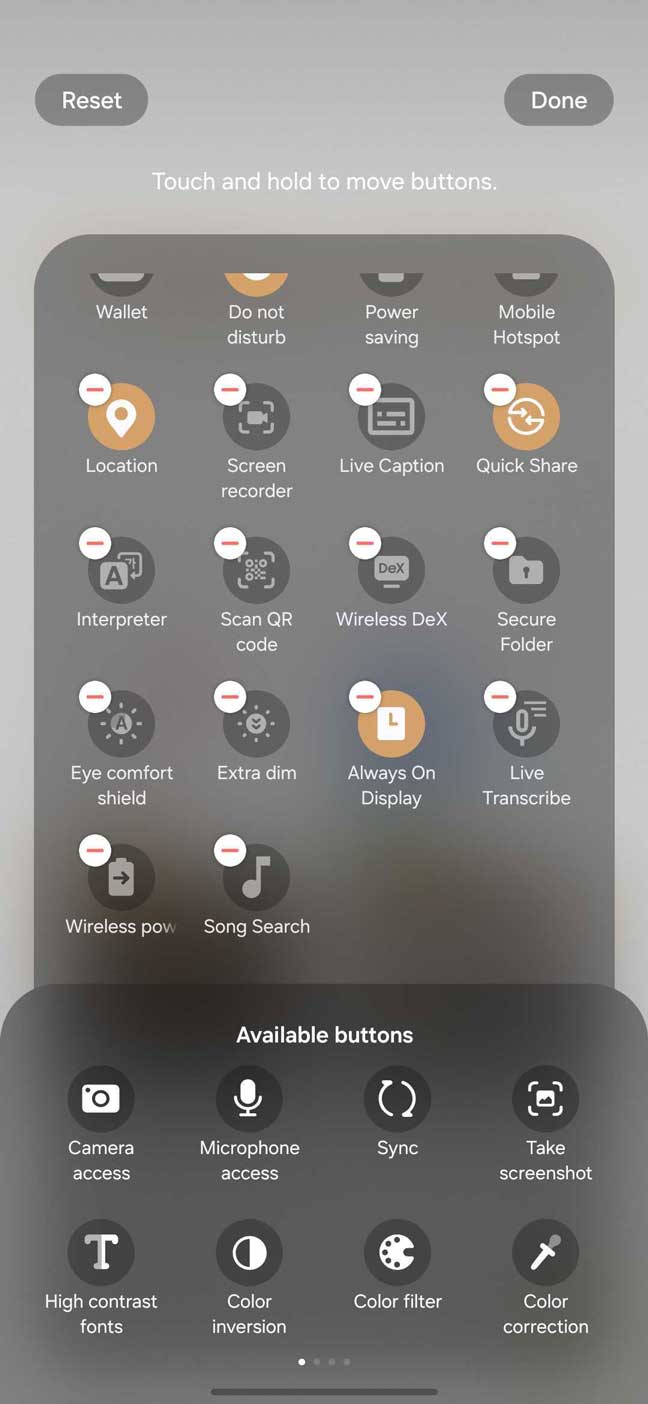This screenshot has width=648, height=1404.
Task: Remove the Song Search button
Action: (230, 851)
